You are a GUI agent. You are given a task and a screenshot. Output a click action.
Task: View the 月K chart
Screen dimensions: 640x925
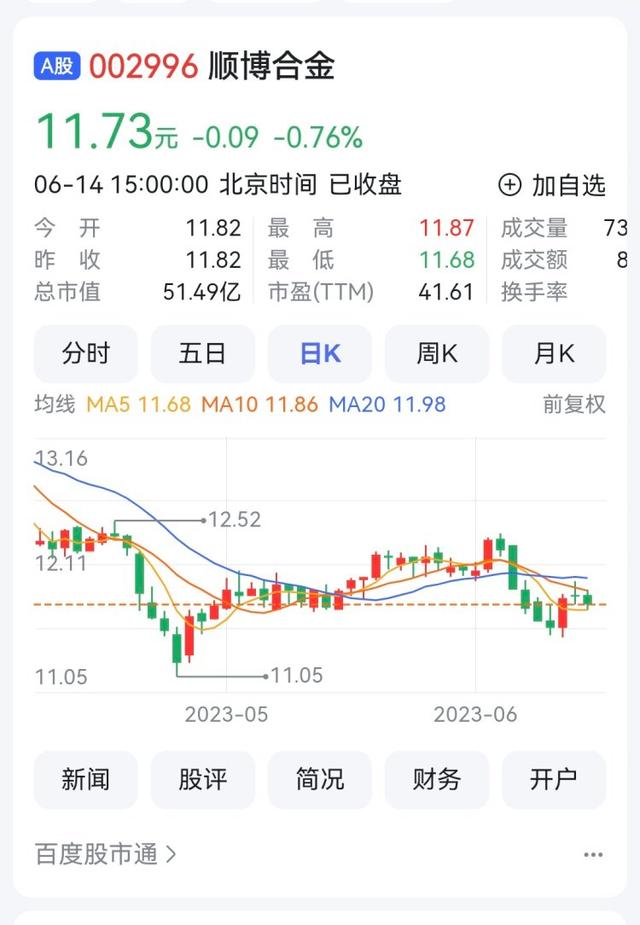[553, 353]
